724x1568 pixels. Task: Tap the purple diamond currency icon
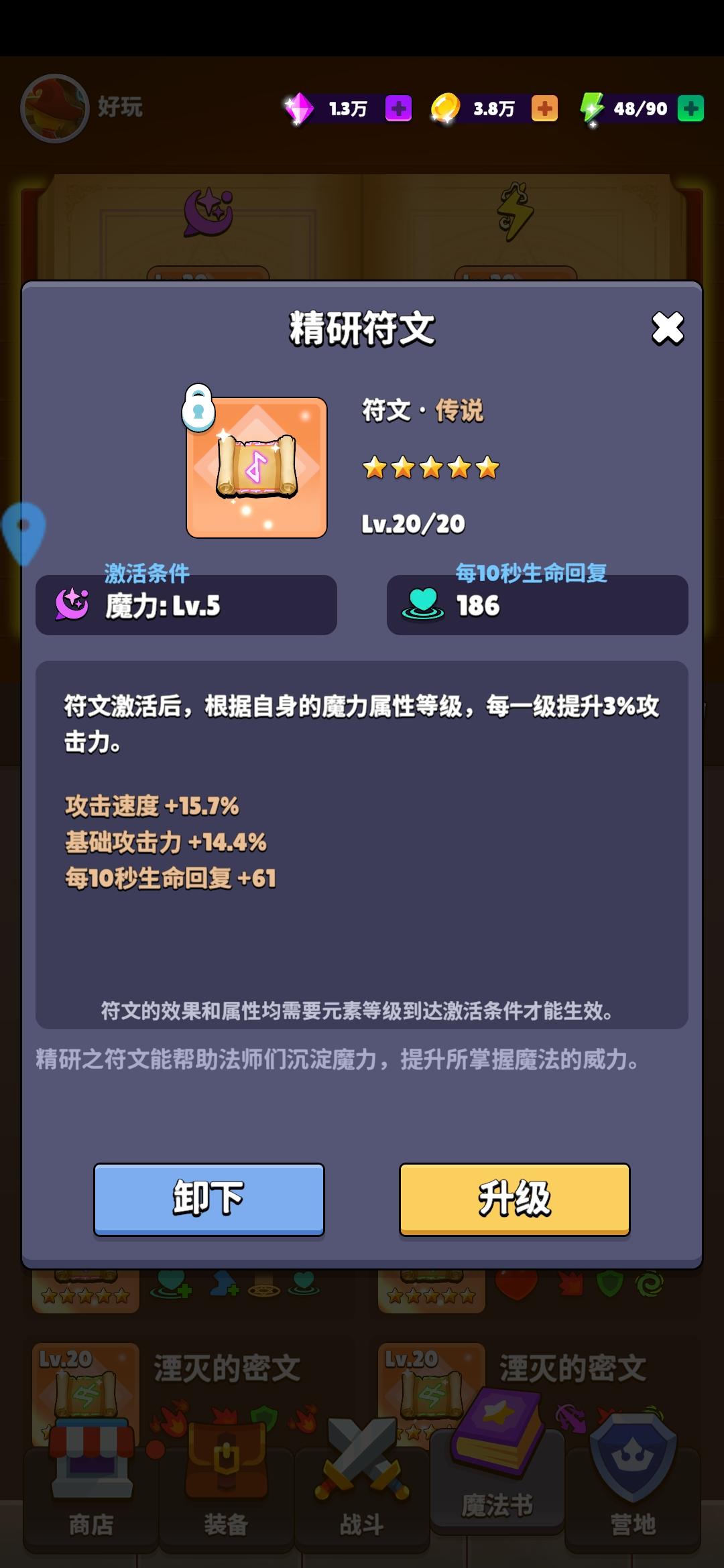pos(300,109)
